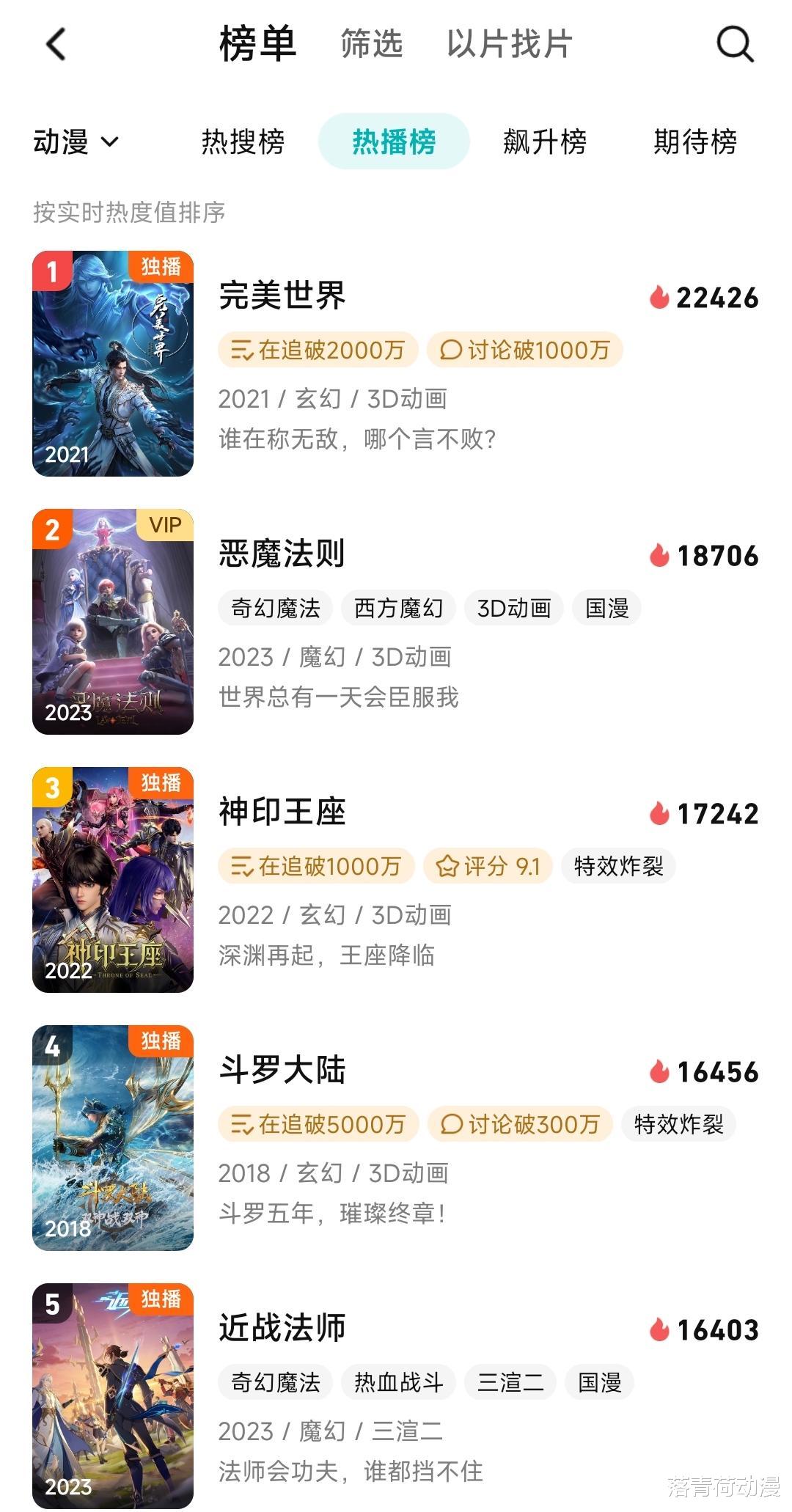Expand the 动漫 category dropdown
Viewport: 792px width, 1512px height.
click(76, 142)
